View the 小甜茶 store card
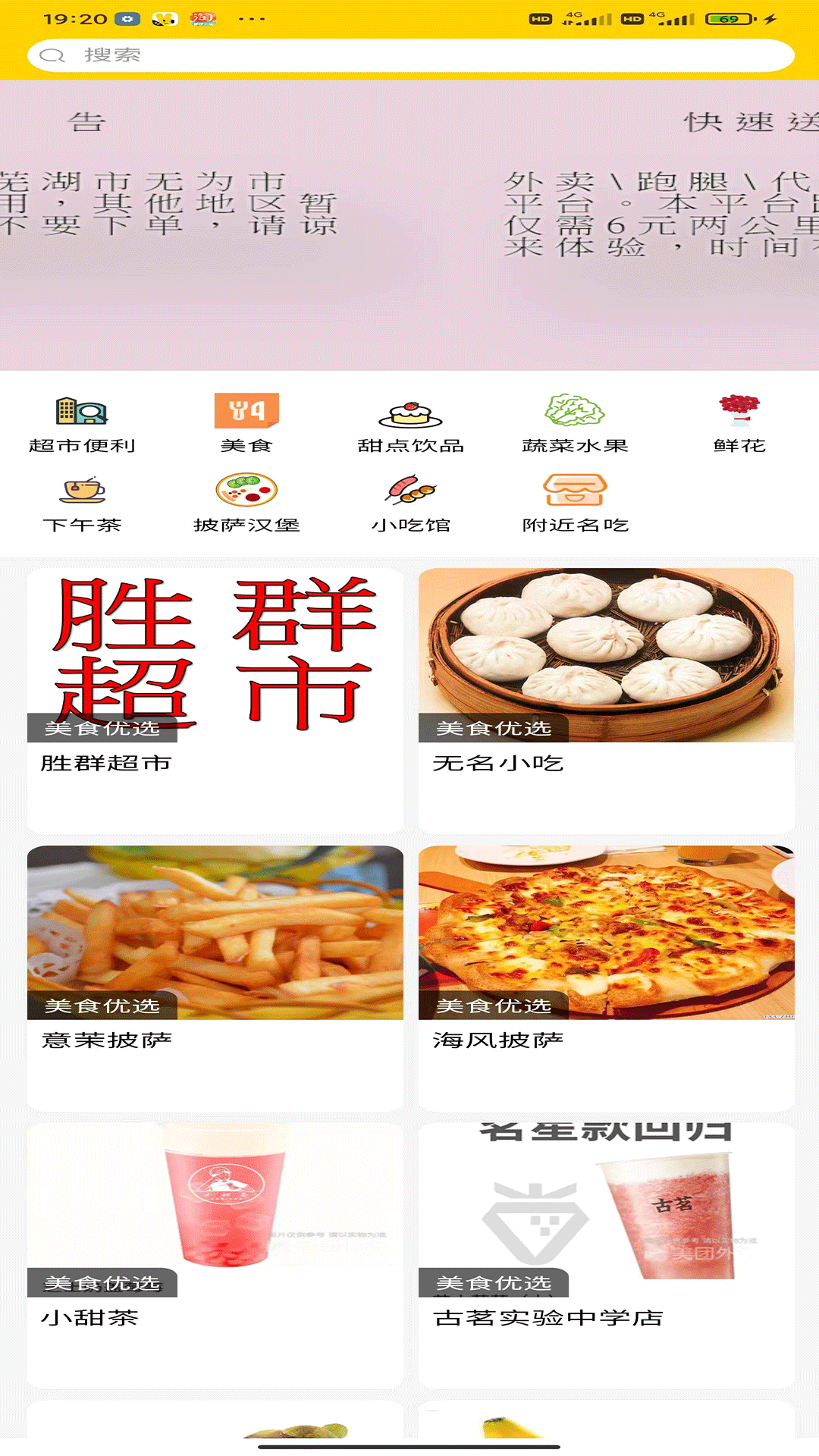The height and width of the screenshot is (1456, 819). point(215,1254)
